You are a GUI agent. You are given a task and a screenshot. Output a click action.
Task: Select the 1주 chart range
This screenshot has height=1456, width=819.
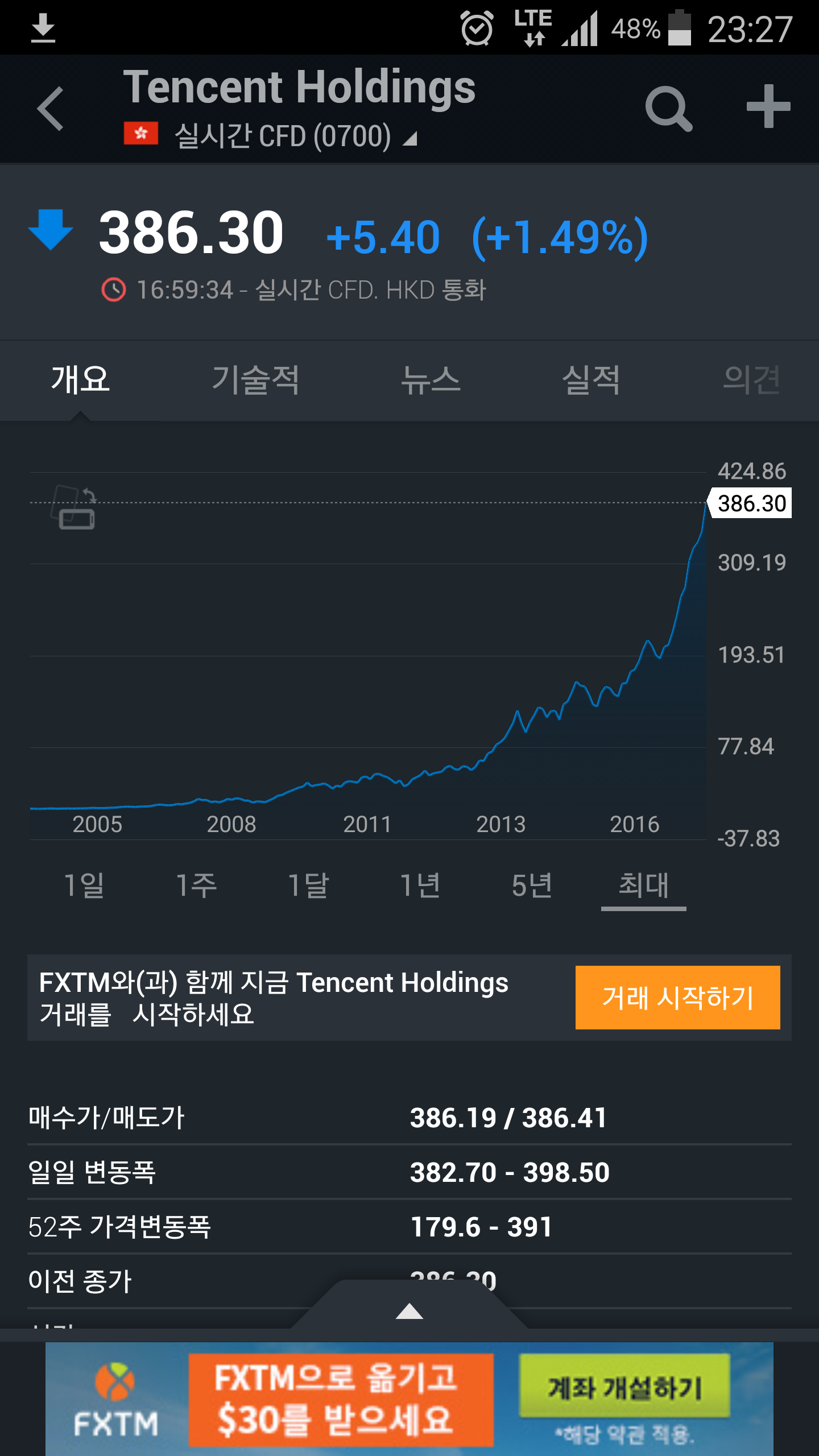[x=196, y=885]
